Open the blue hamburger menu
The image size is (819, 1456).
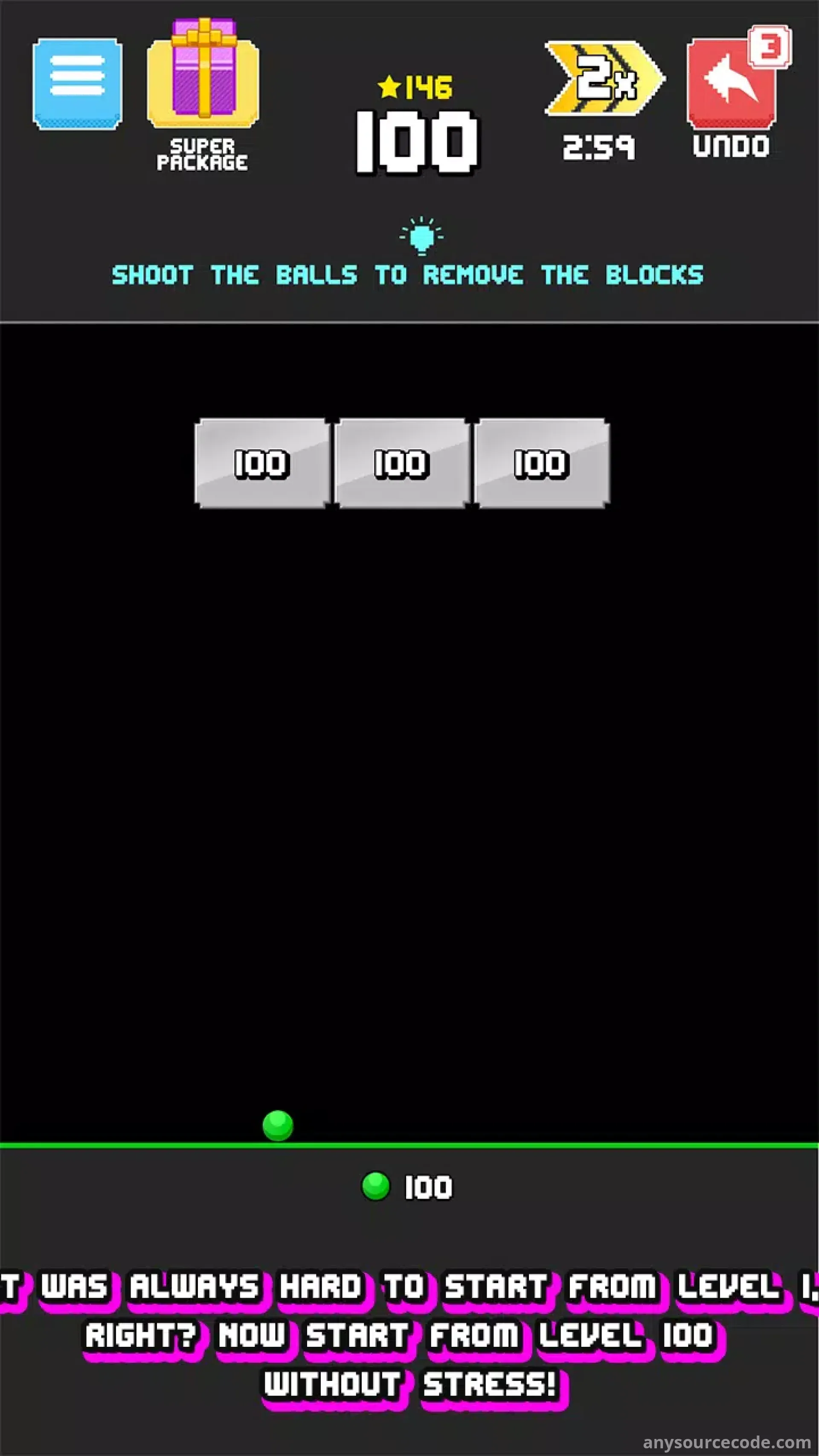click(78, 84)
